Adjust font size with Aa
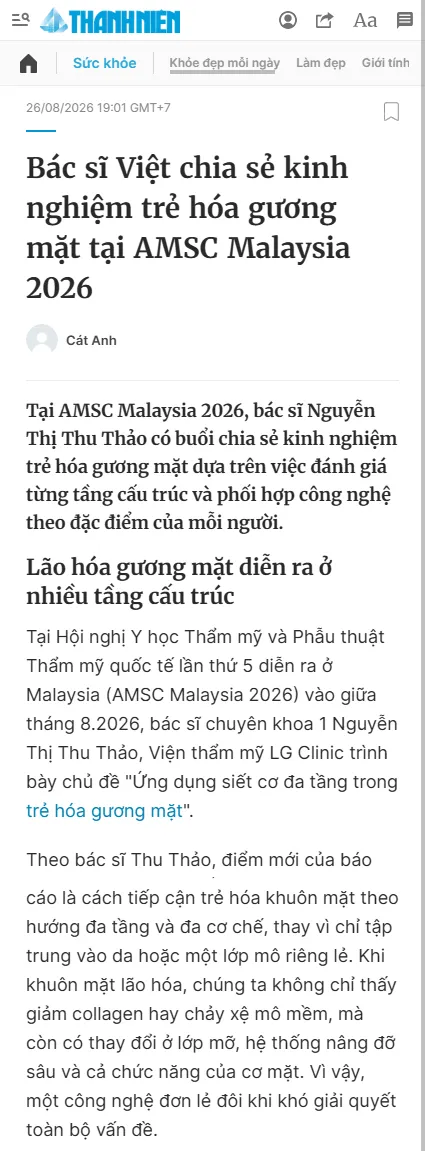Screen dimensions: 425x1151 [x=365, y=21]
